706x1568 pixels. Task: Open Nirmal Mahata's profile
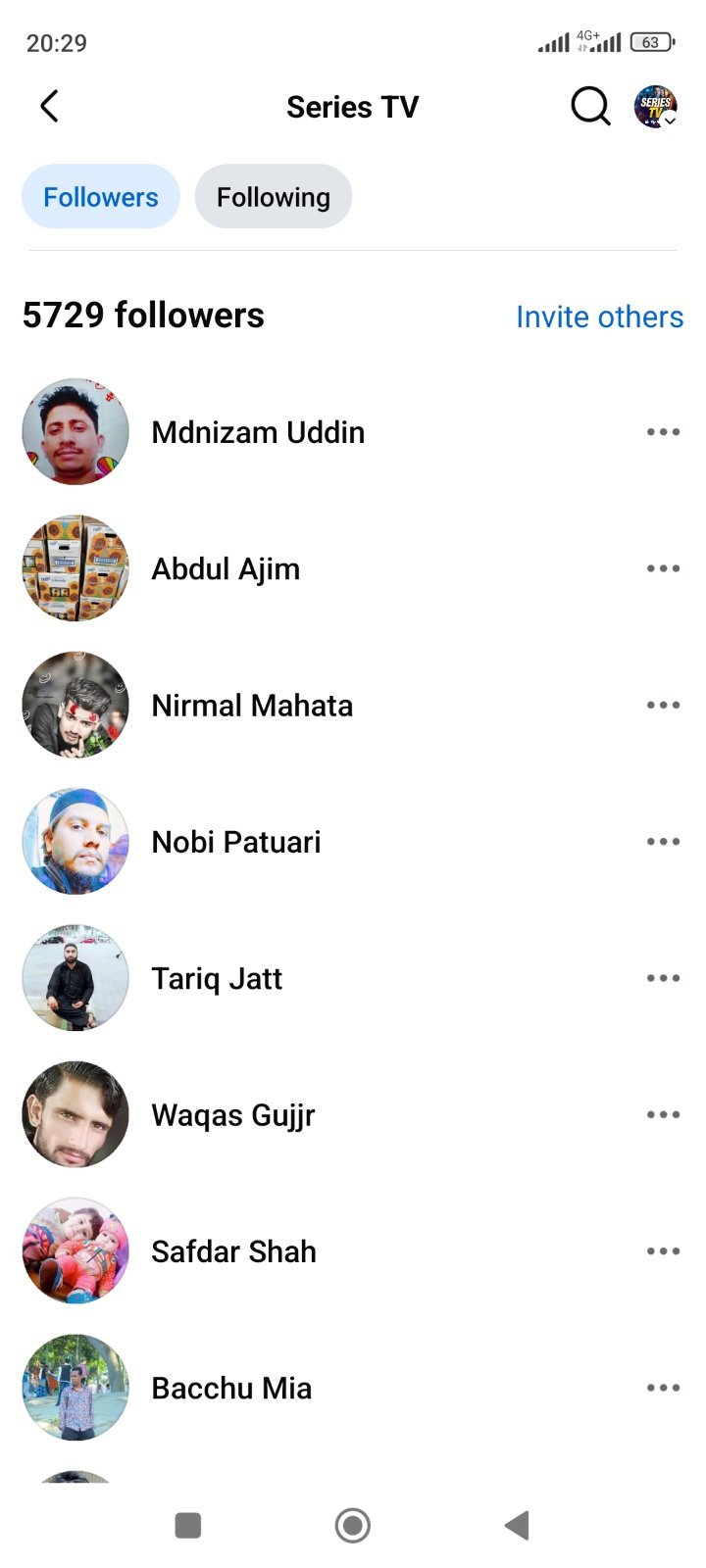coord(252,706)
